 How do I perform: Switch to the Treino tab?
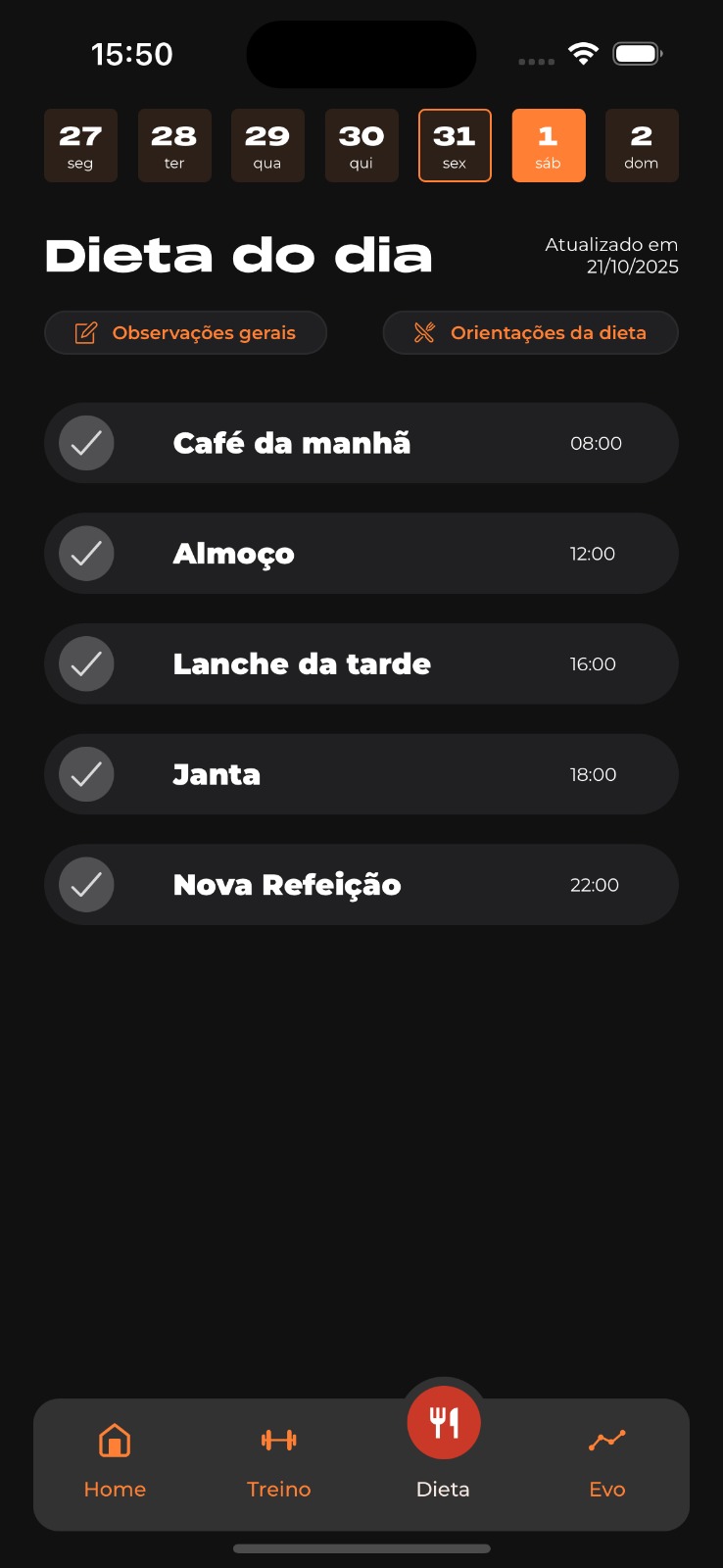tap(278, 1464)
